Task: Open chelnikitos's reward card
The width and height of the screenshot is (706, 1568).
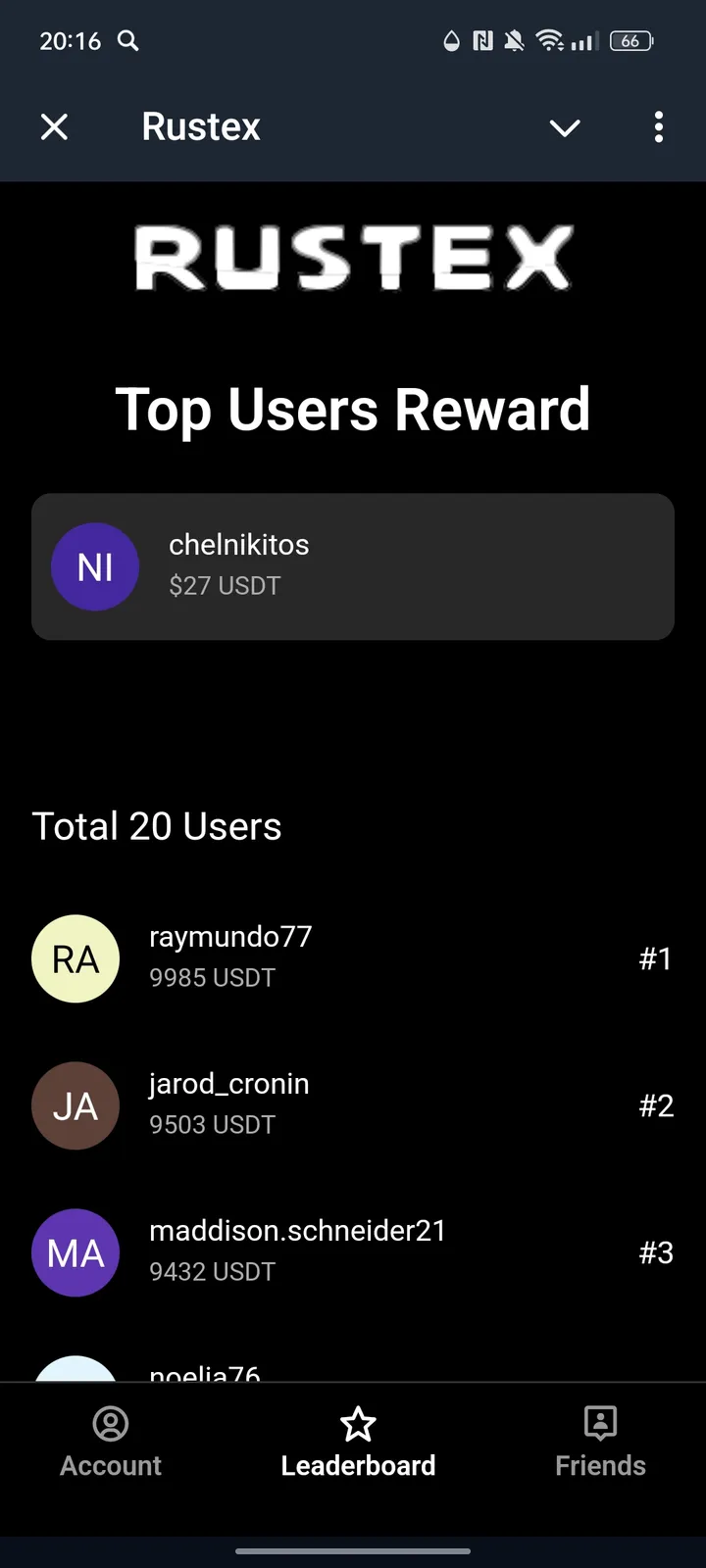Action: [353, 566]
